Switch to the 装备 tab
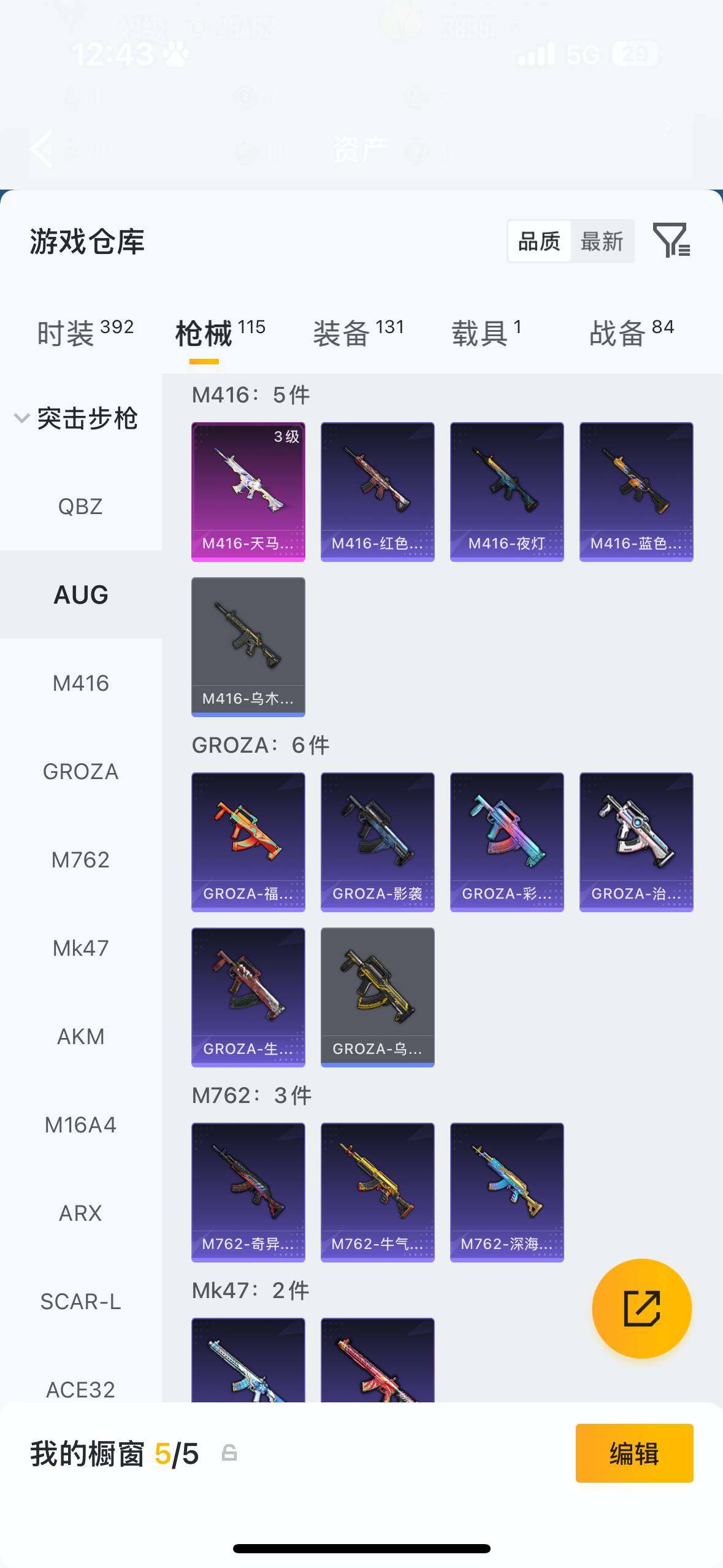The image size is (723, 1568). point(358,332)
